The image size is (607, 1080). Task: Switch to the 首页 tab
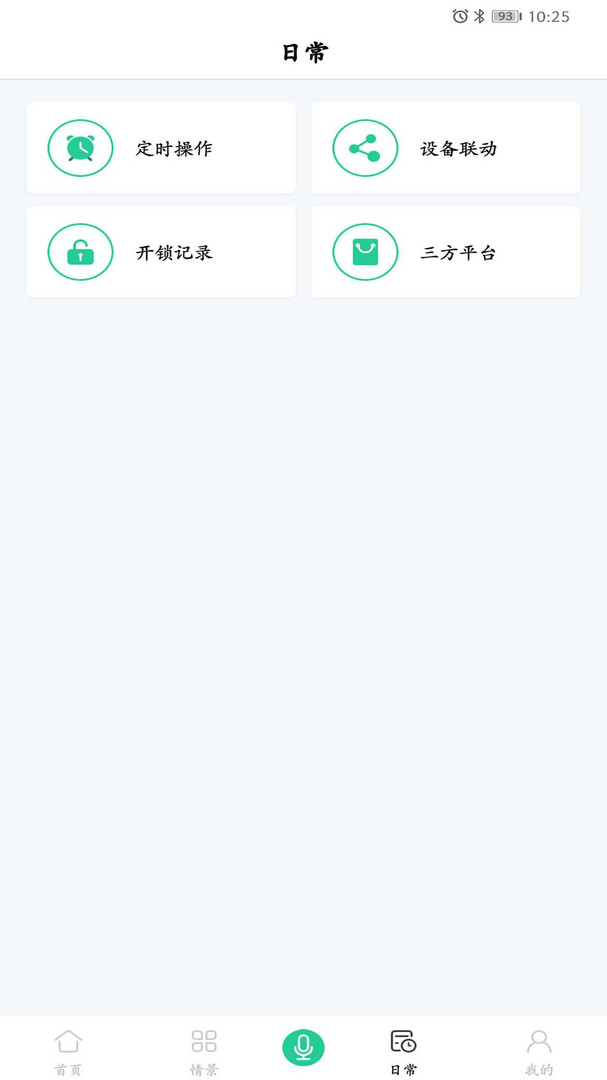pyautogui.click(x=68, y=1051)
